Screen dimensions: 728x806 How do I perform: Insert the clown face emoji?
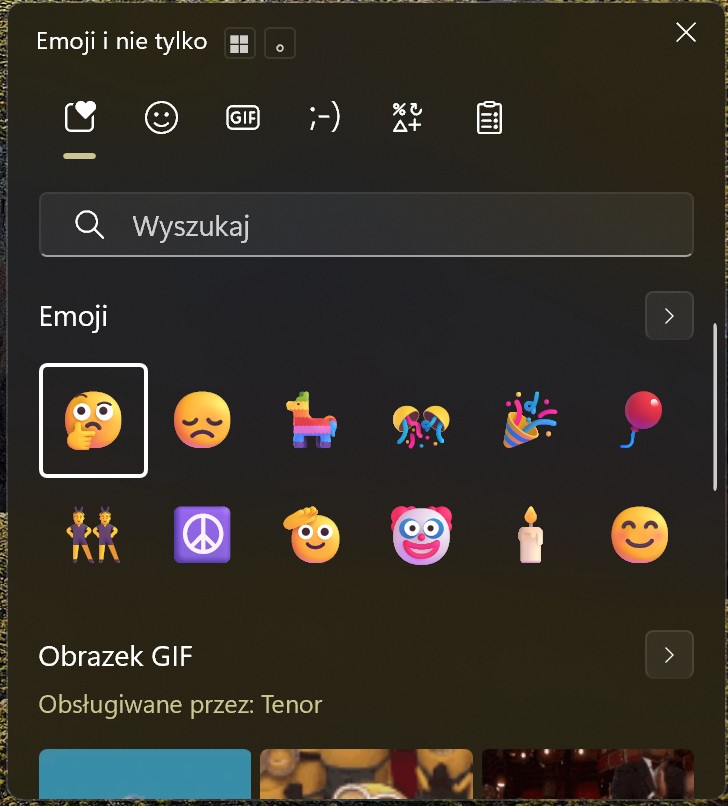pyautogui.click(x=420, y=535)
